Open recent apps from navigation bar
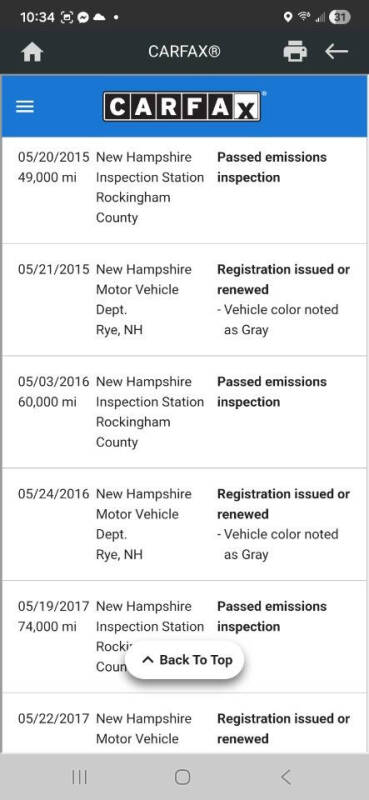 pos(79,777)
